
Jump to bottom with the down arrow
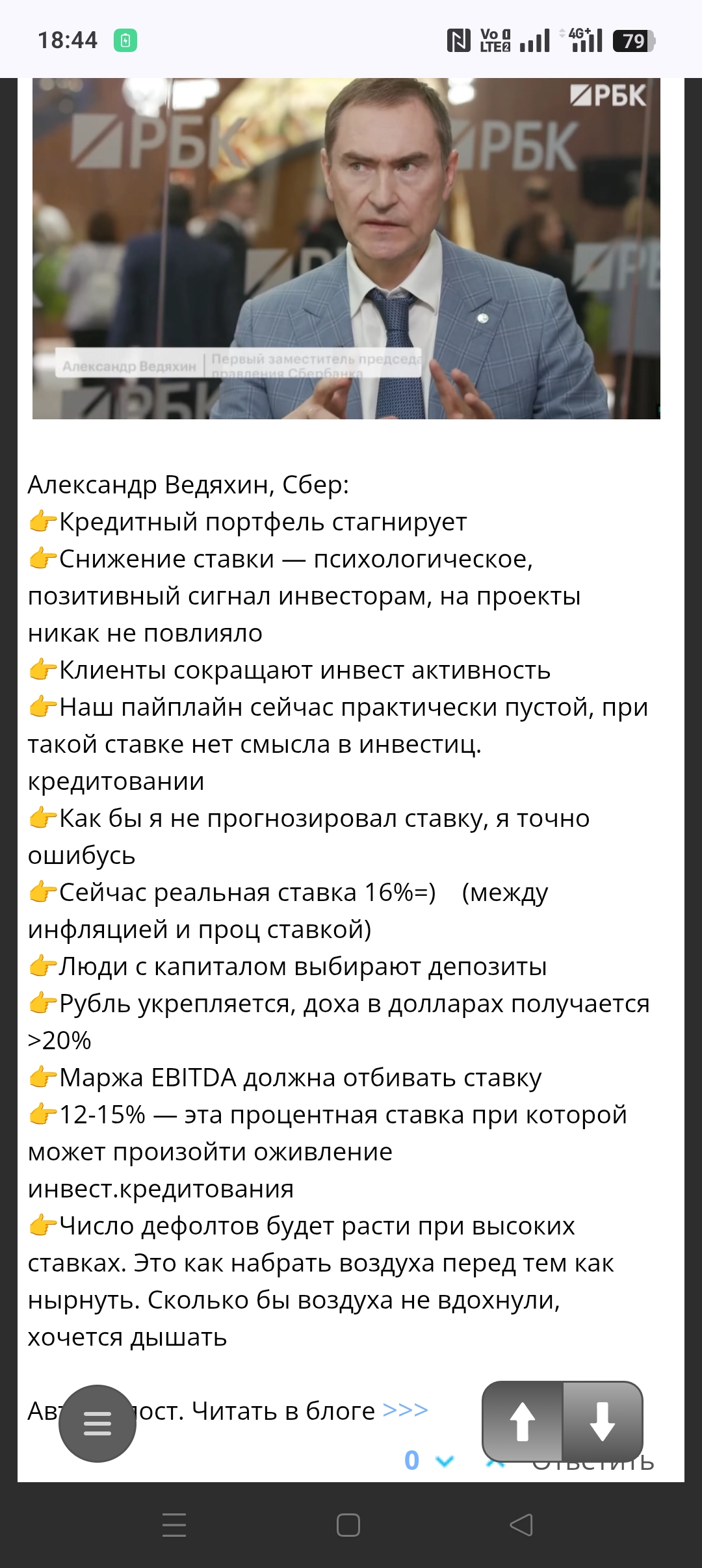tap(603, 1421)
